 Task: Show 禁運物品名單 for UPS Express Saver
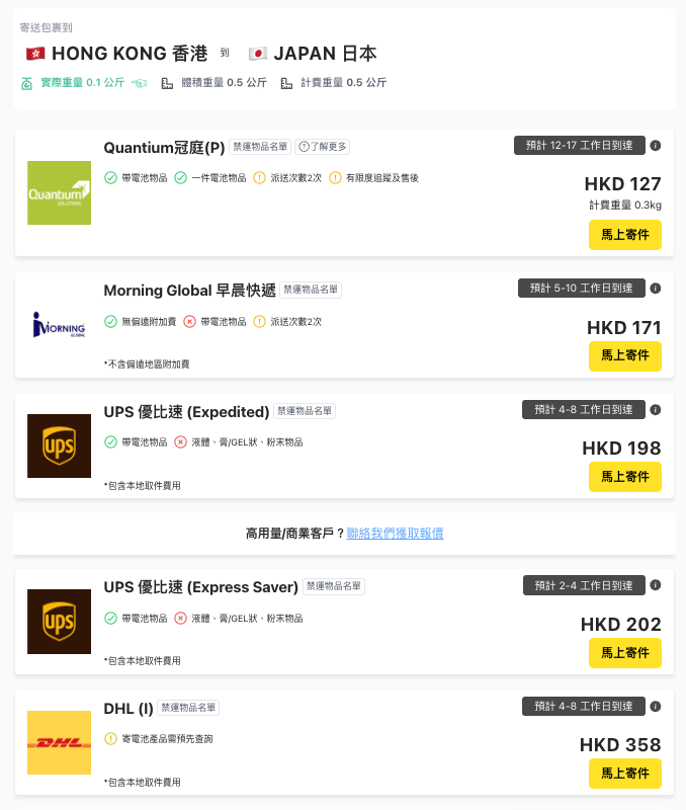[x=333, y=587]
